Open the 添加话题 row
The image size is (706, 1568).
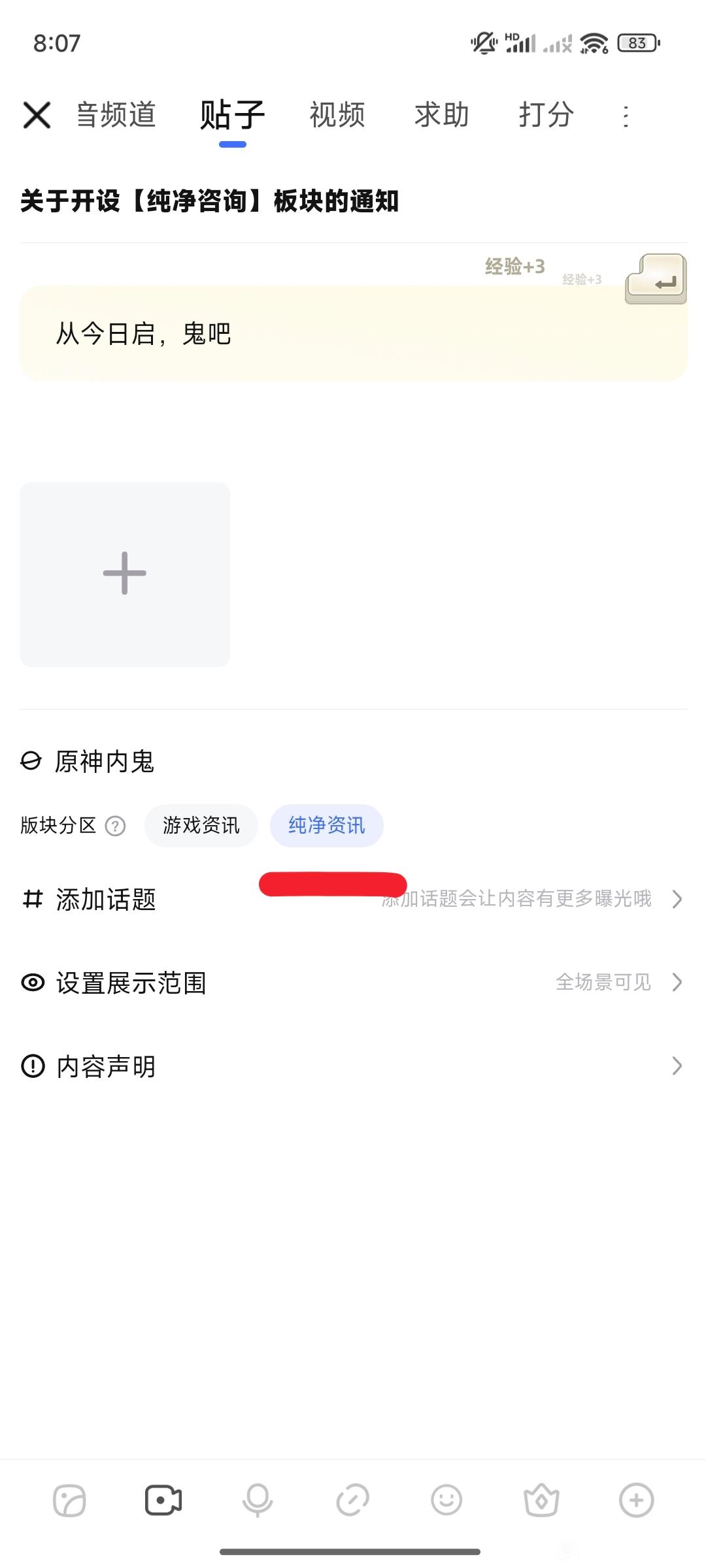tap(353, 900)
